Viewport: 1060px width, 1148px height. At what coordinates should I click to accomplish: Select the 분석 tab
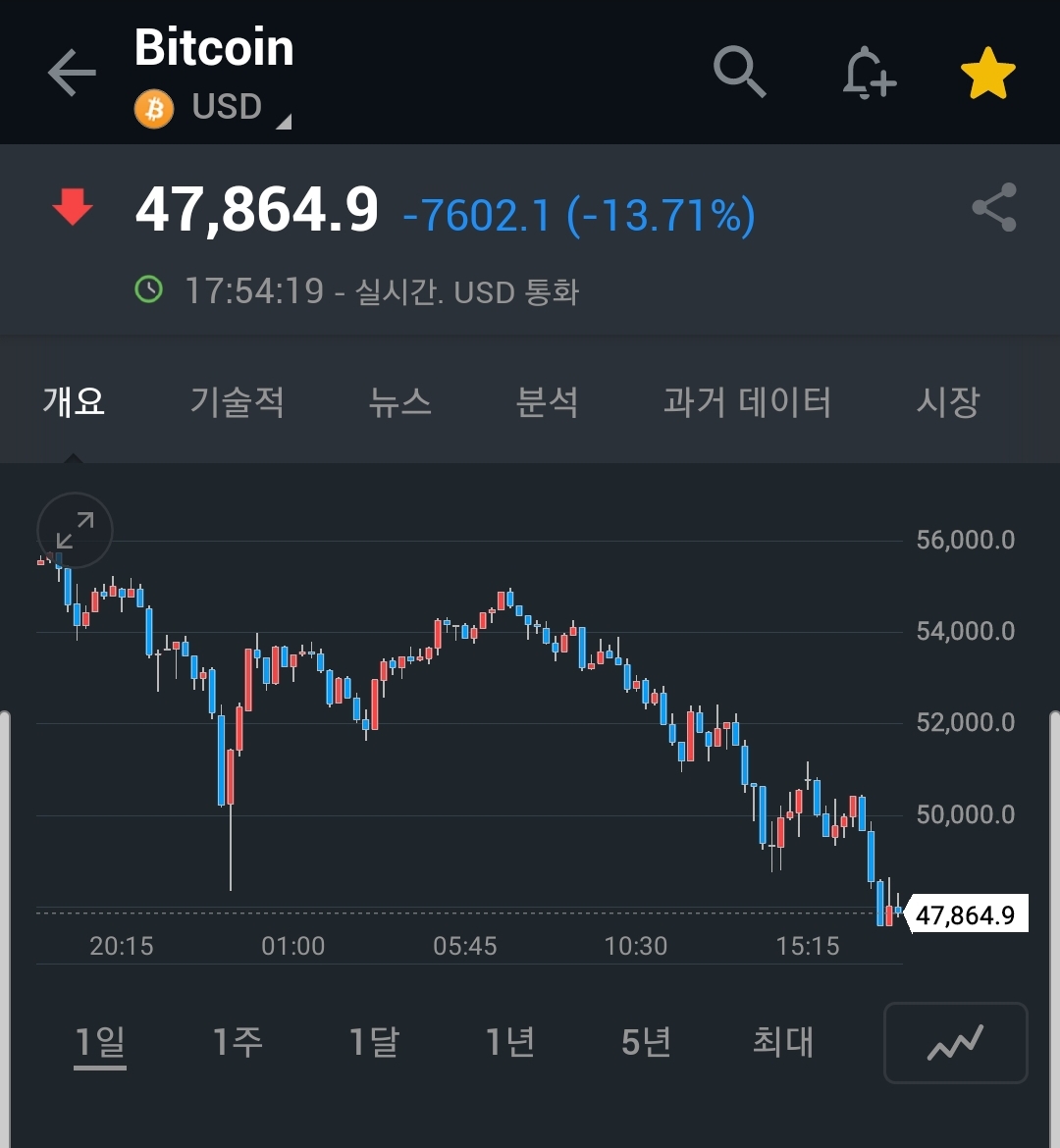click(x=547, y=401)
